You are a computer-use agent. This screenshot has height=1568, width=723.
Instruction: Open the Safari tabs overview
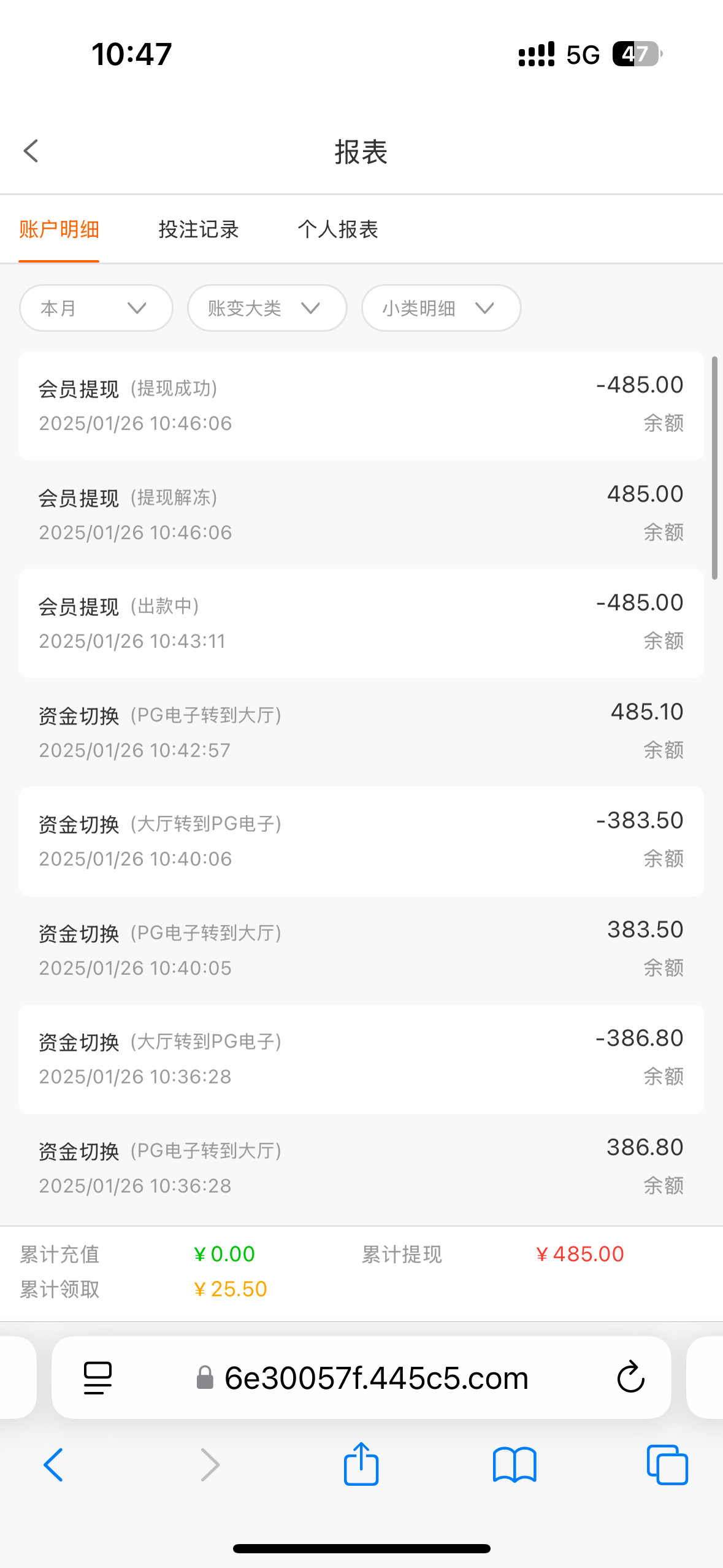click(x=667, y=1465)
